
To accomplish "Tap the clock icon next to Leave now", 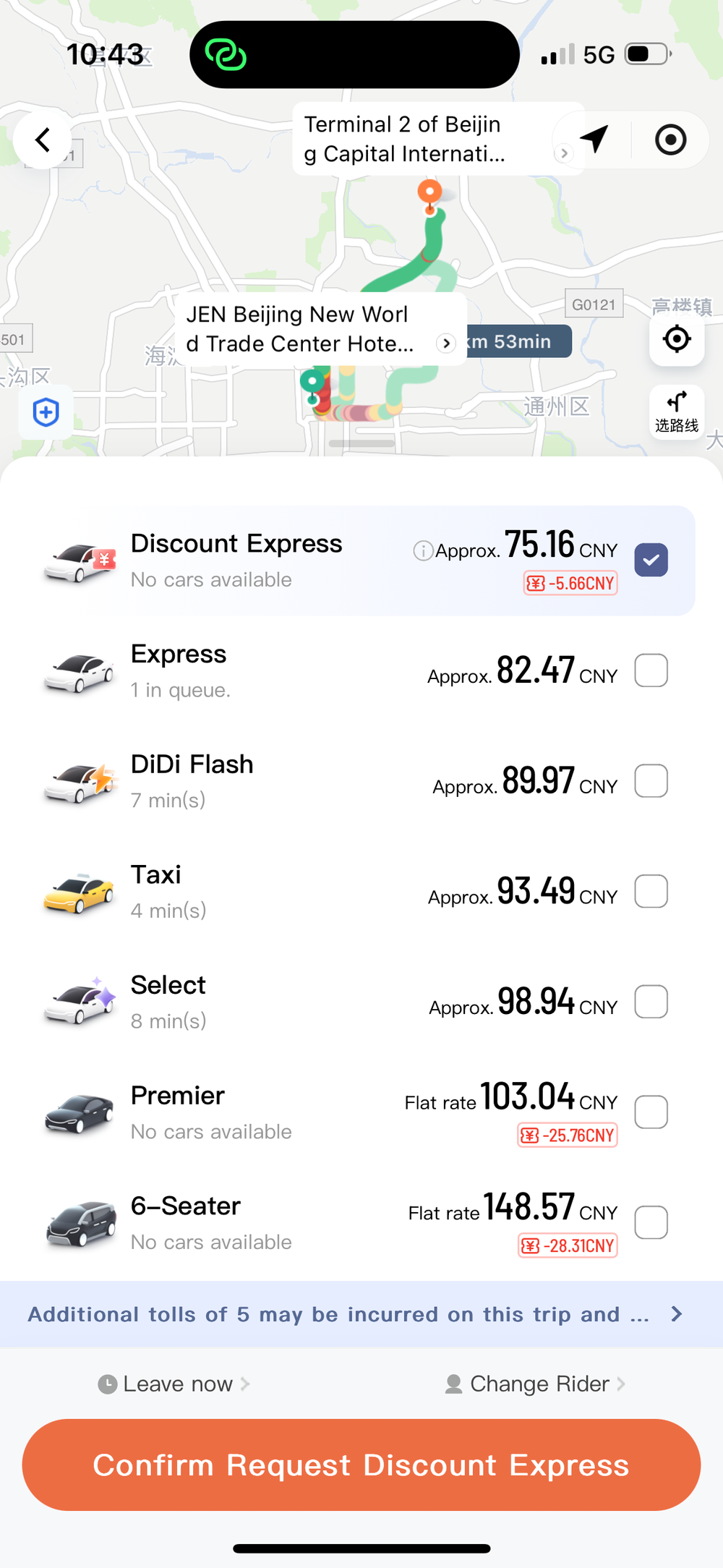I will coord(109,1384).
